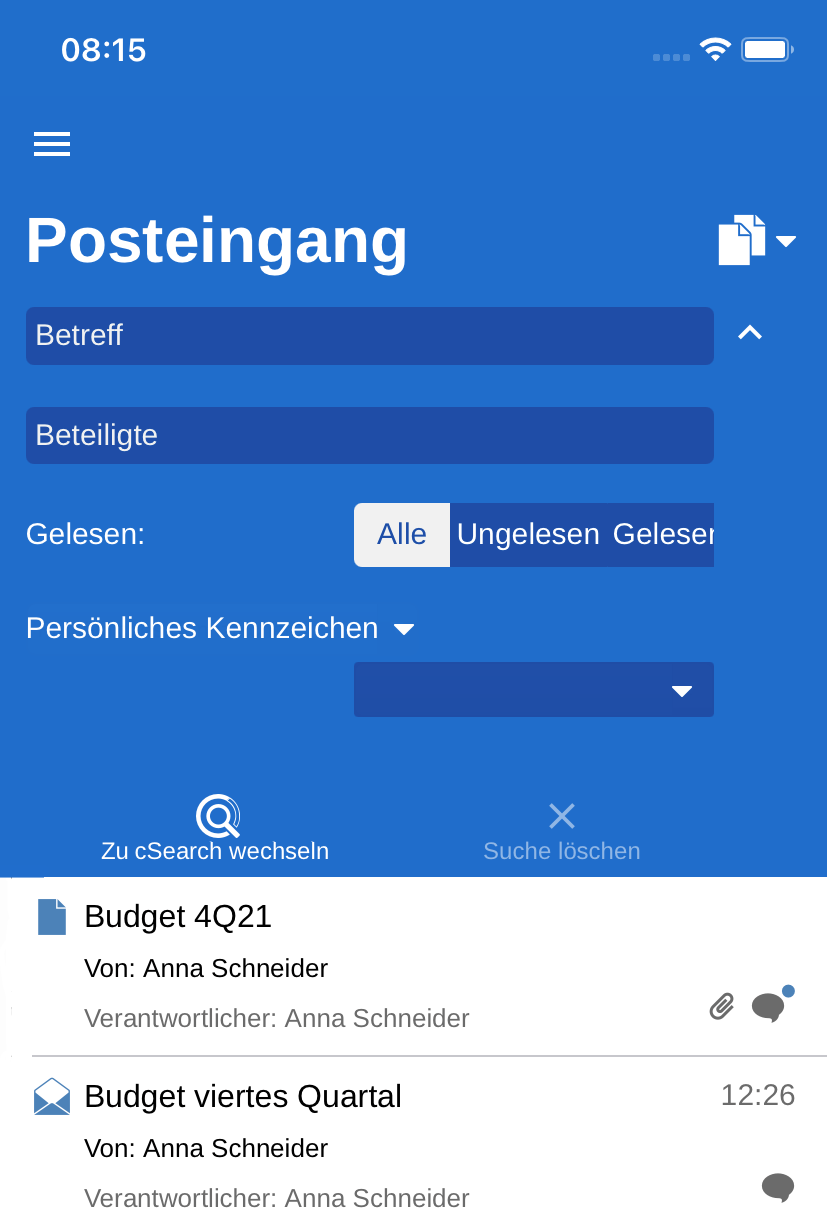This screenshot has width=827, height=1222.
Task: Clear the search with Suche löschen
Action: pyautogui.click(x=561, y=830)
